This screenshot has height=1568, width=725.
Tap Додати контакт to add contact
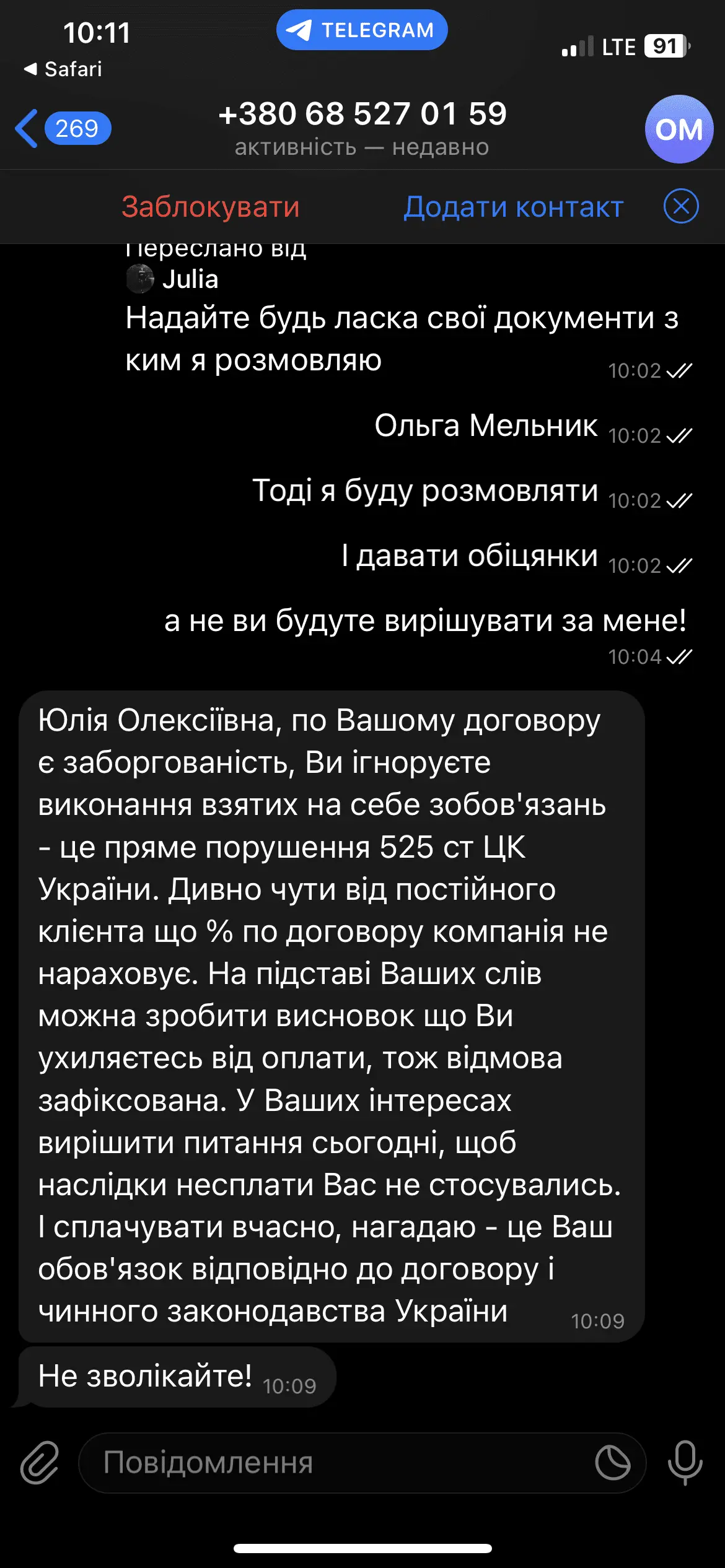[x=513, y=207]
